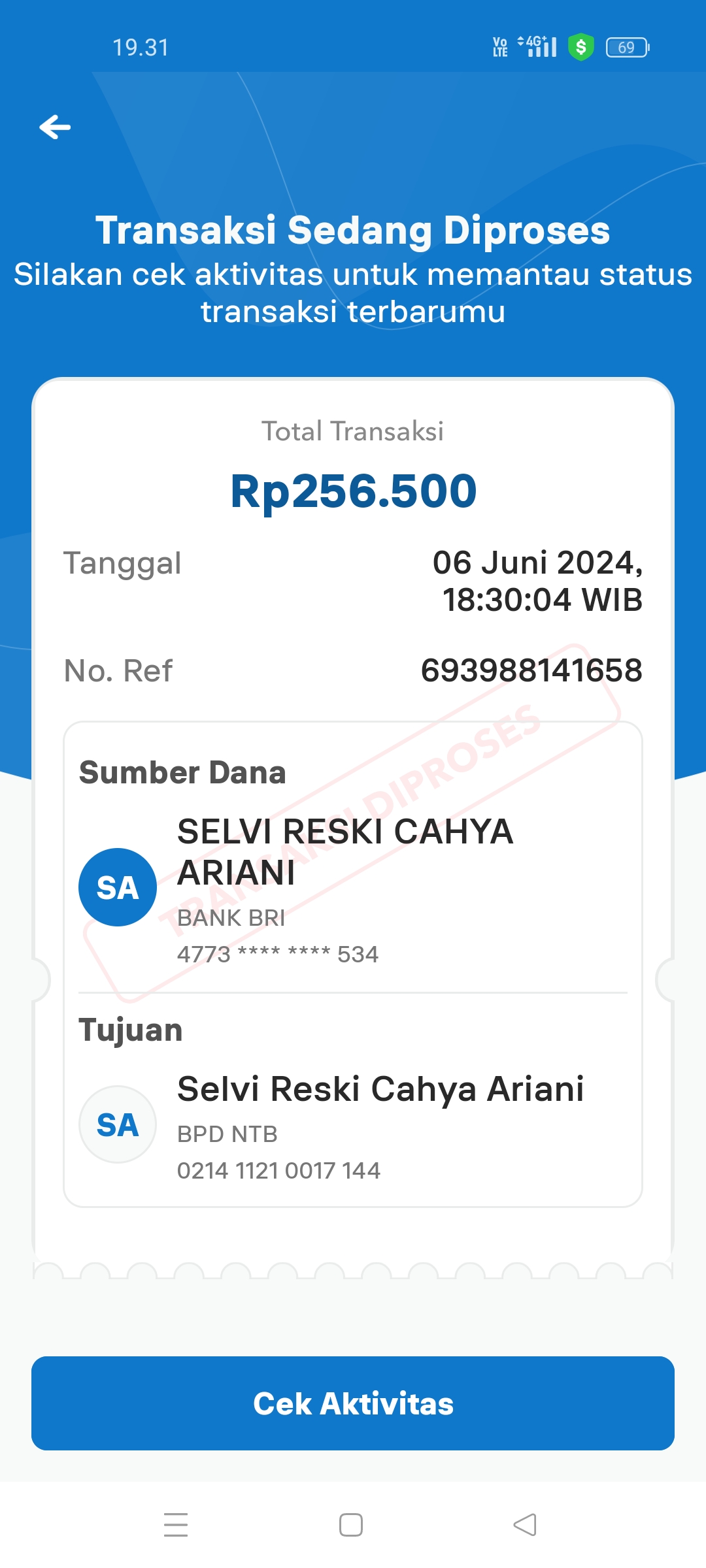Go back using the top arrow

pos(55,127)
